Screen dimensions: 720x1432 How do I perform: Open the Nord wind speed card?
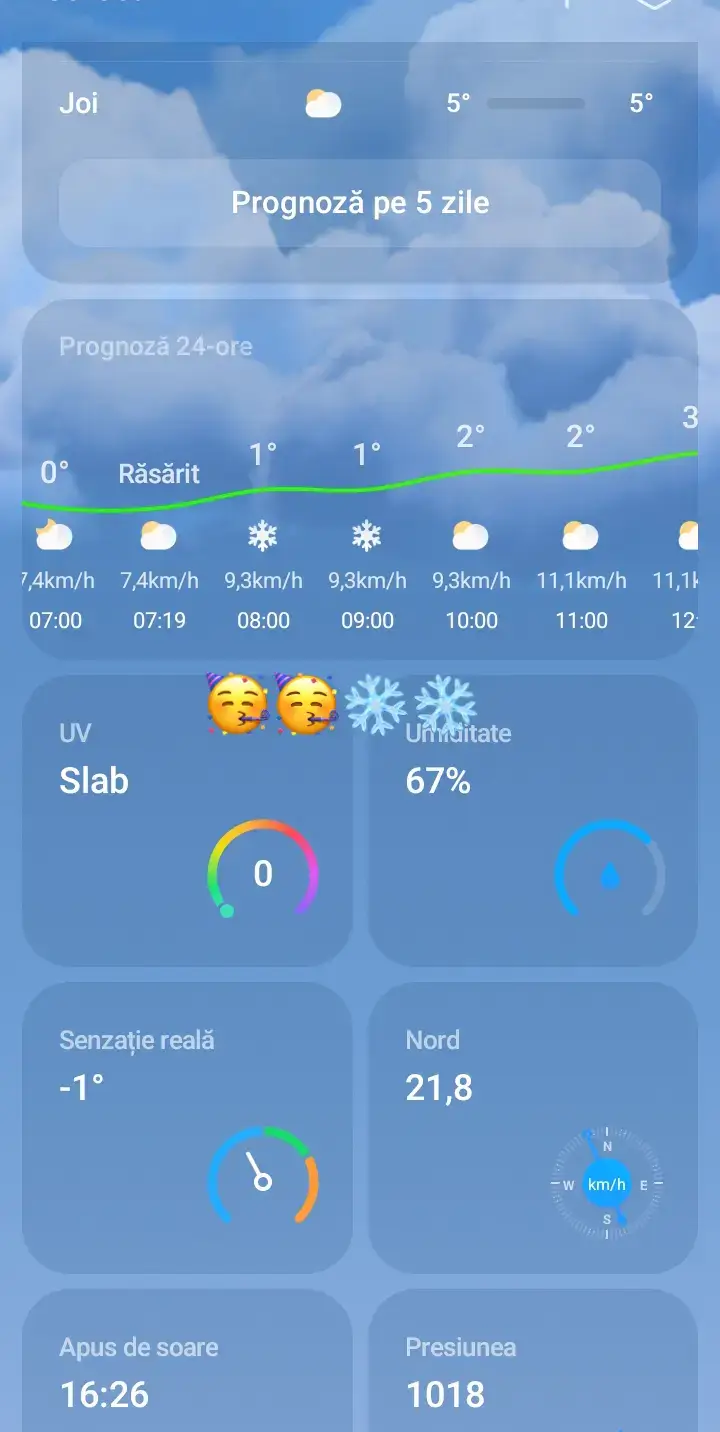tap(533, 1128)
